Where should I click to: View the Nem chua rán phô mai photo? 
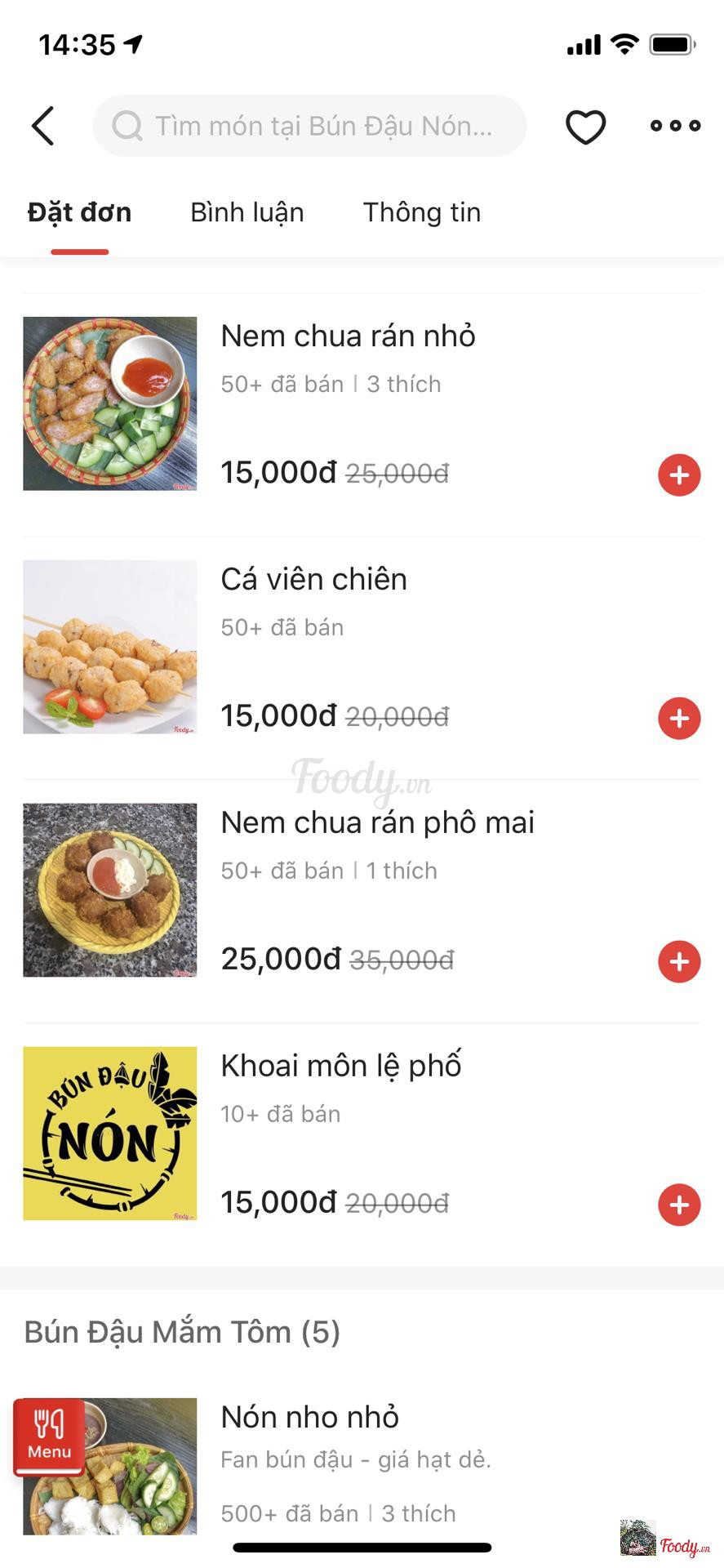110,890
